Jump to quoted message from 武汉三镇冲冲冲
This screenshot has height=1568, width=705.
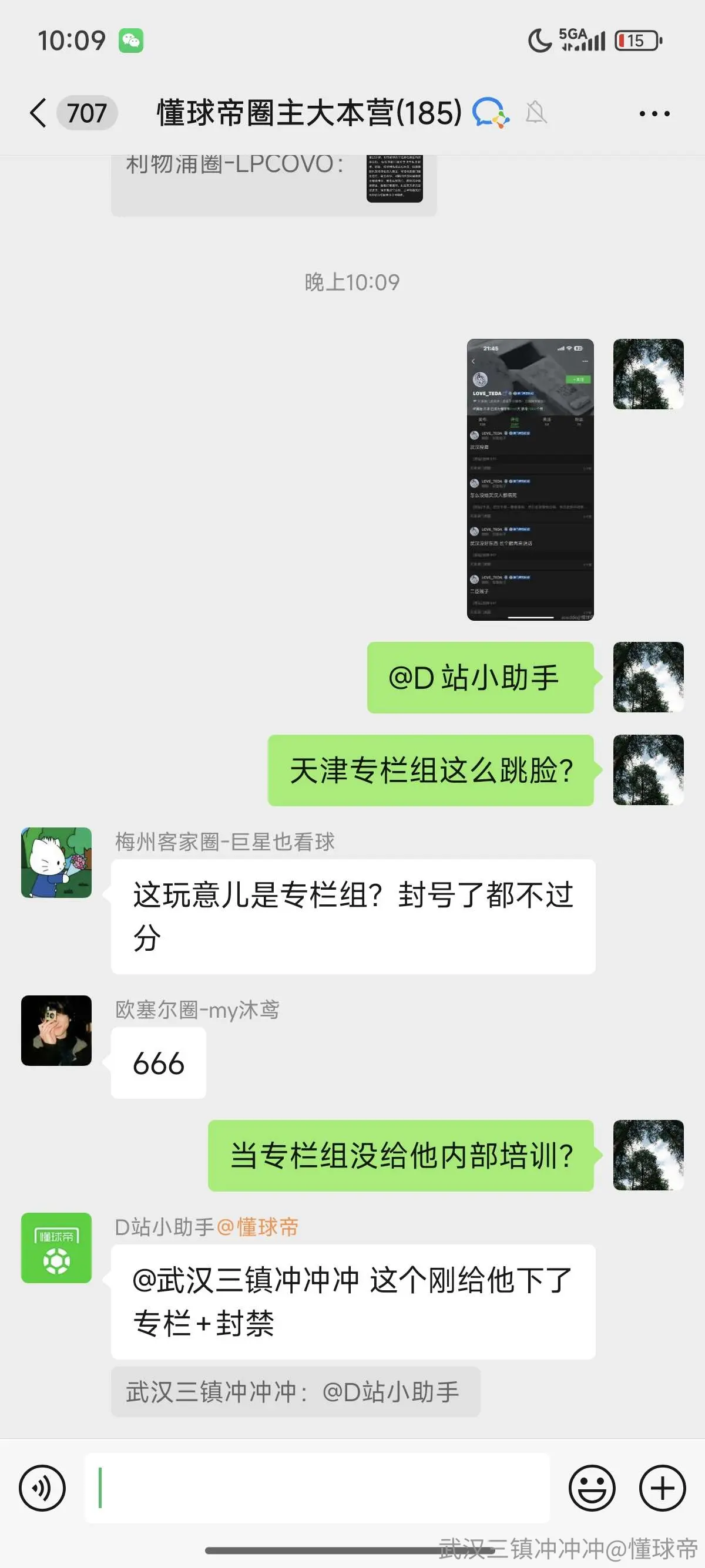(x=296, y=1392)
